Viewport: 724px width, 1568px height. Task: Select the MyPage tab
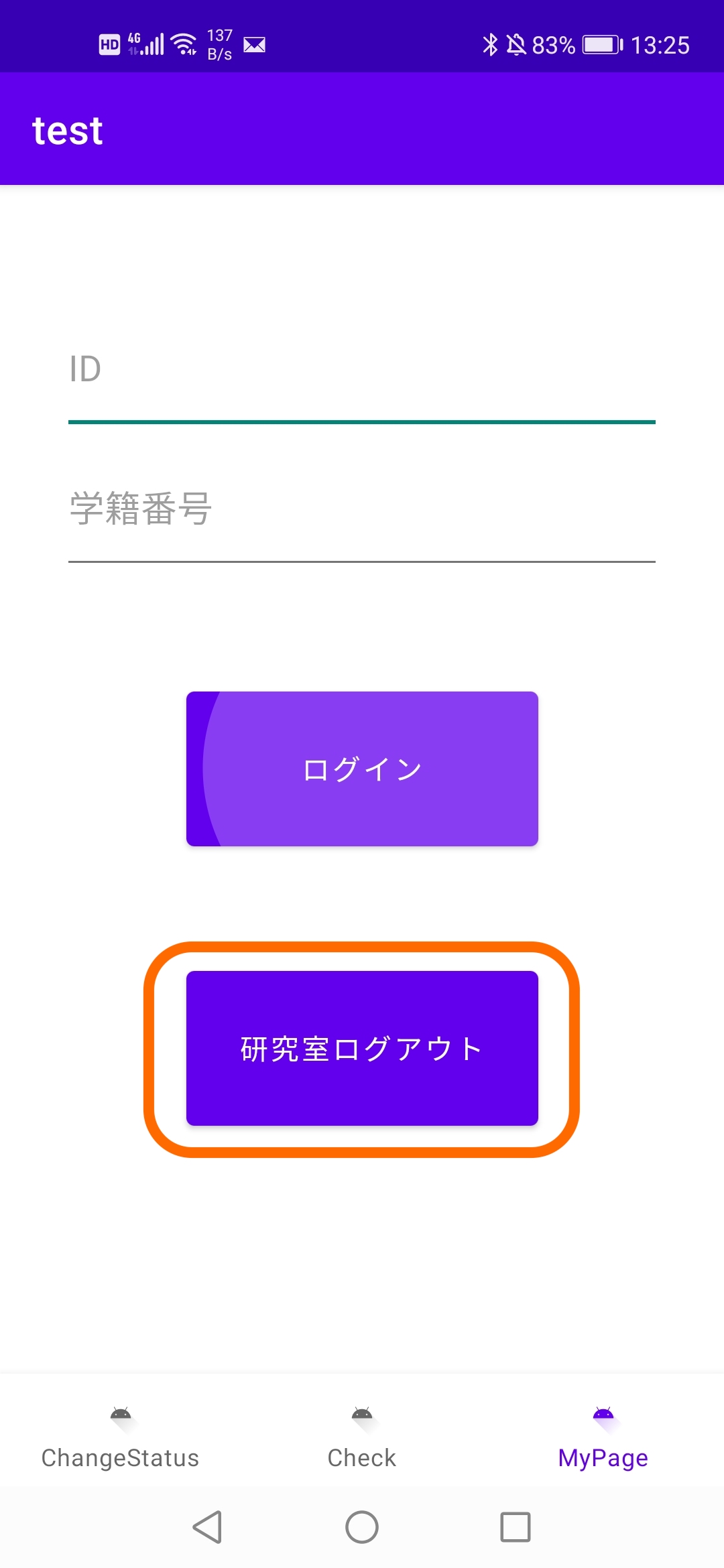(603, 1437)
